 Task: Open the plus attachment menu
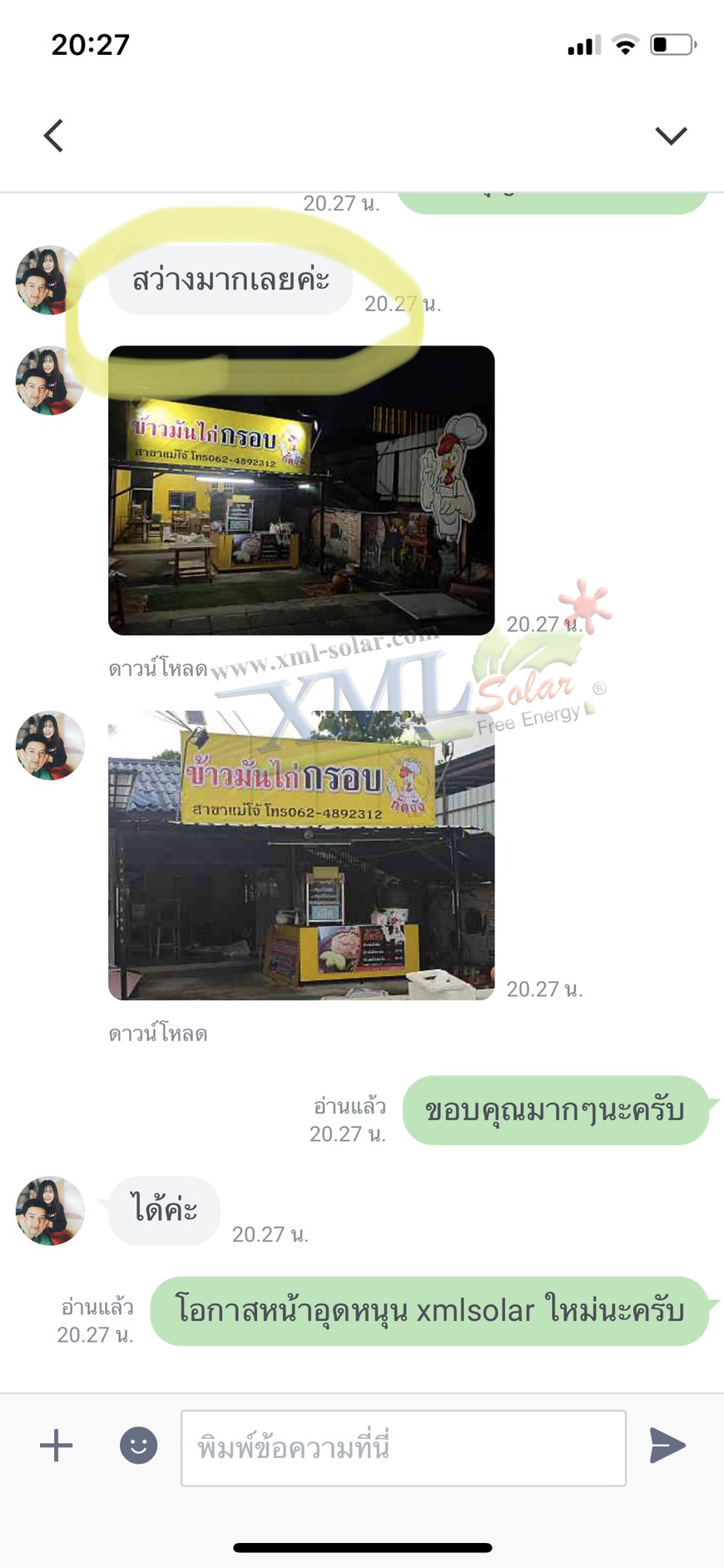point(57,1446)
